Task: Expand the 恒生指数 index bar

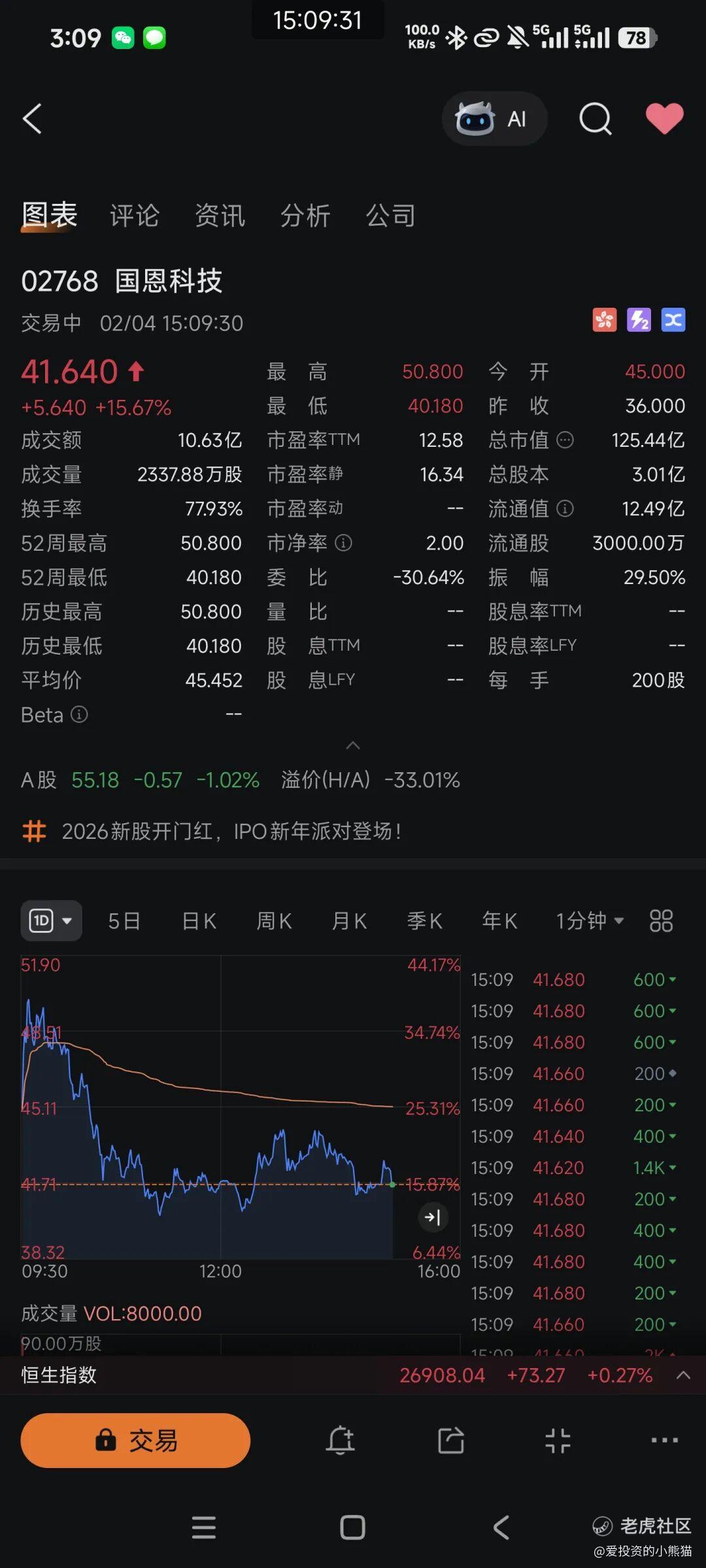Action: [x=683, y=1375]
